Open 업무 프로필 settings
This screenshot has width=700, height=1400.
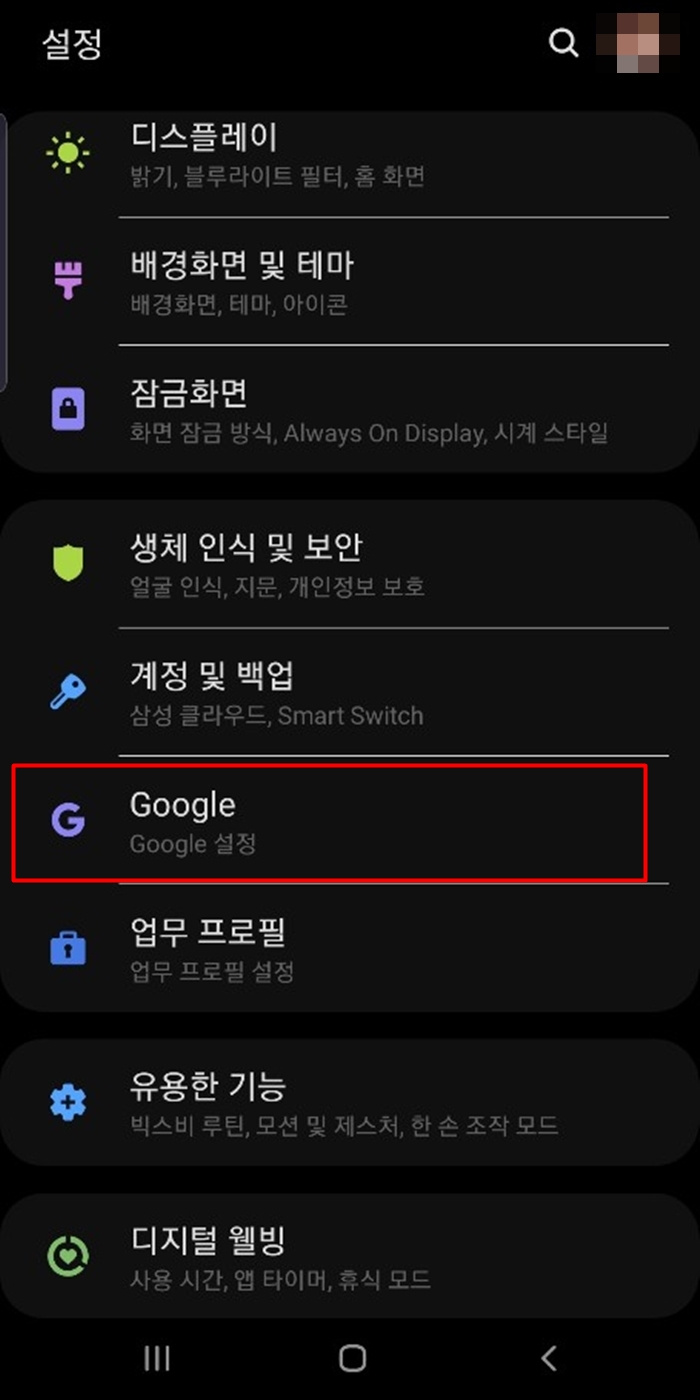pyautogui.click(x=350, y=948)
